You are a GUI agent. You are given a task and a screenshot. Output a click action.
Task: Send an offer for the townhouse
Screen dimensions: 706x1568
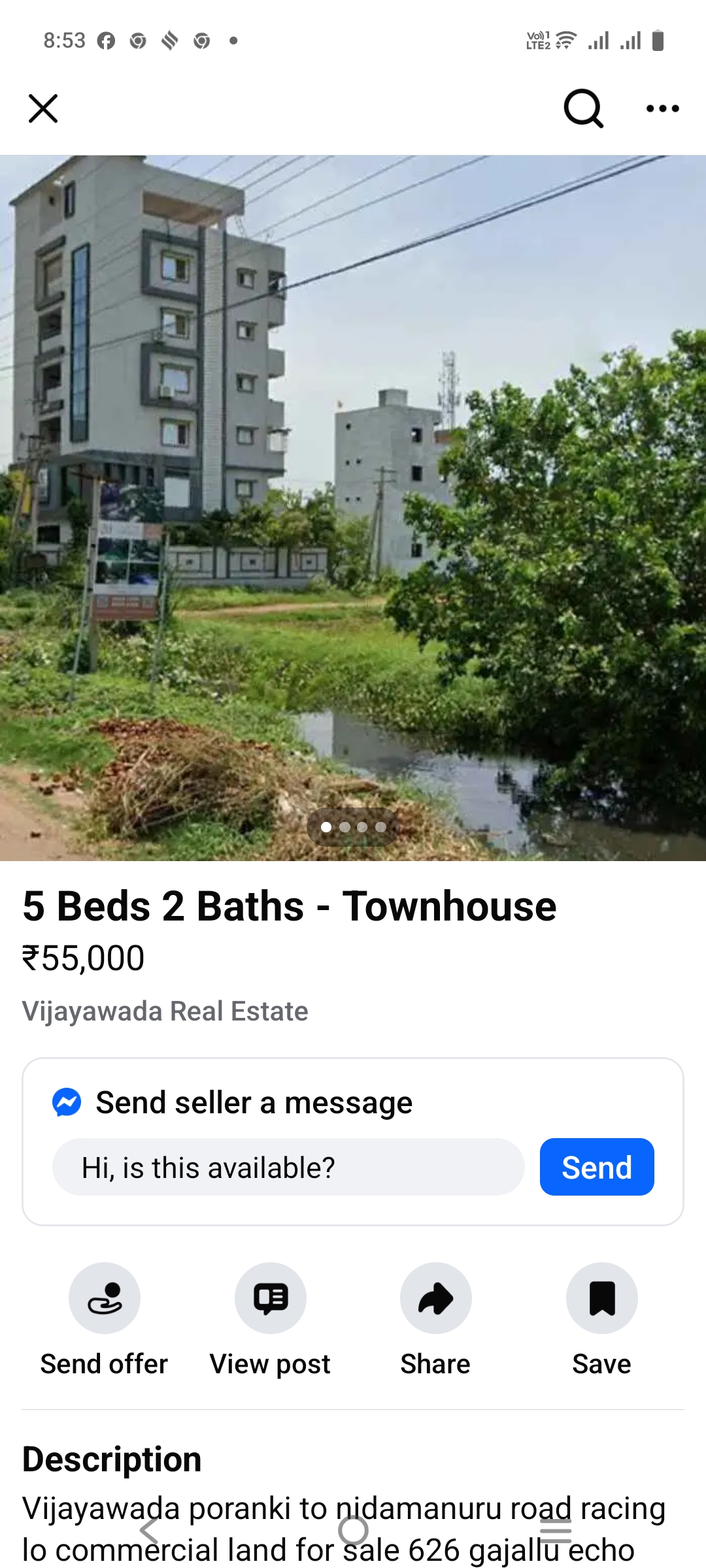pyautogui.click(x=105, y=1298)
